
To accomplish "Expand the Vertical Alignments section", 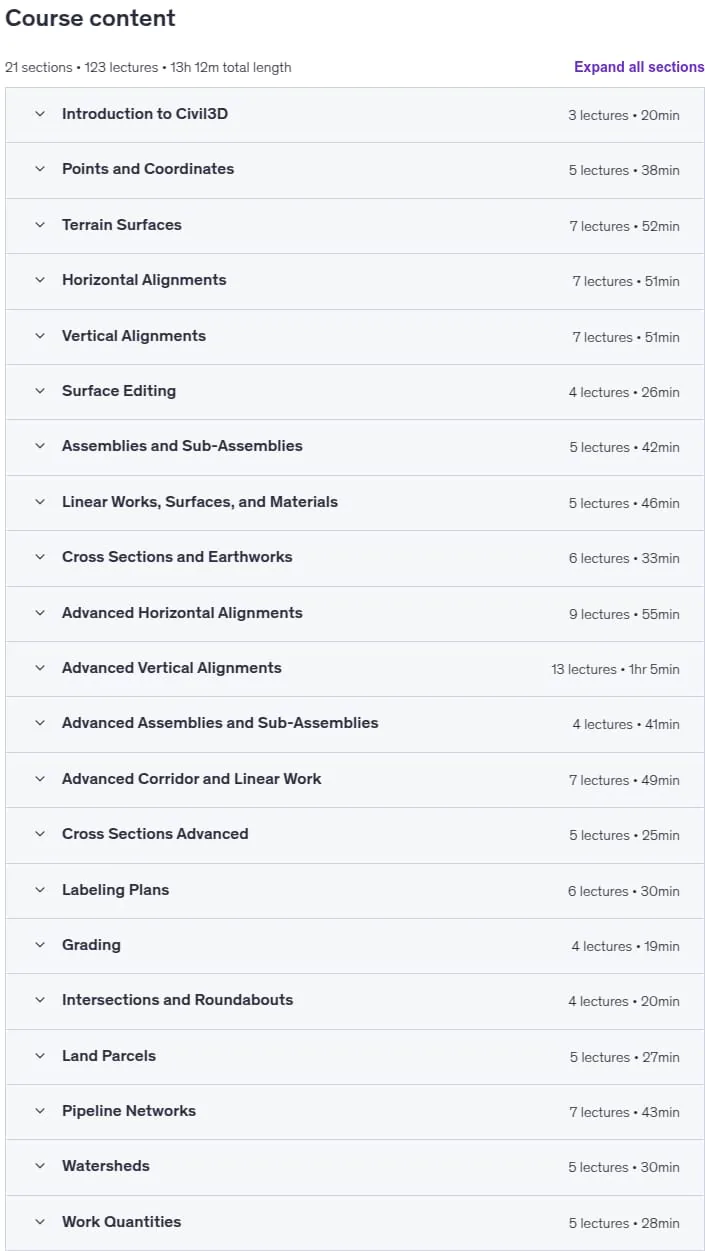I will click(x=355, y=337).
